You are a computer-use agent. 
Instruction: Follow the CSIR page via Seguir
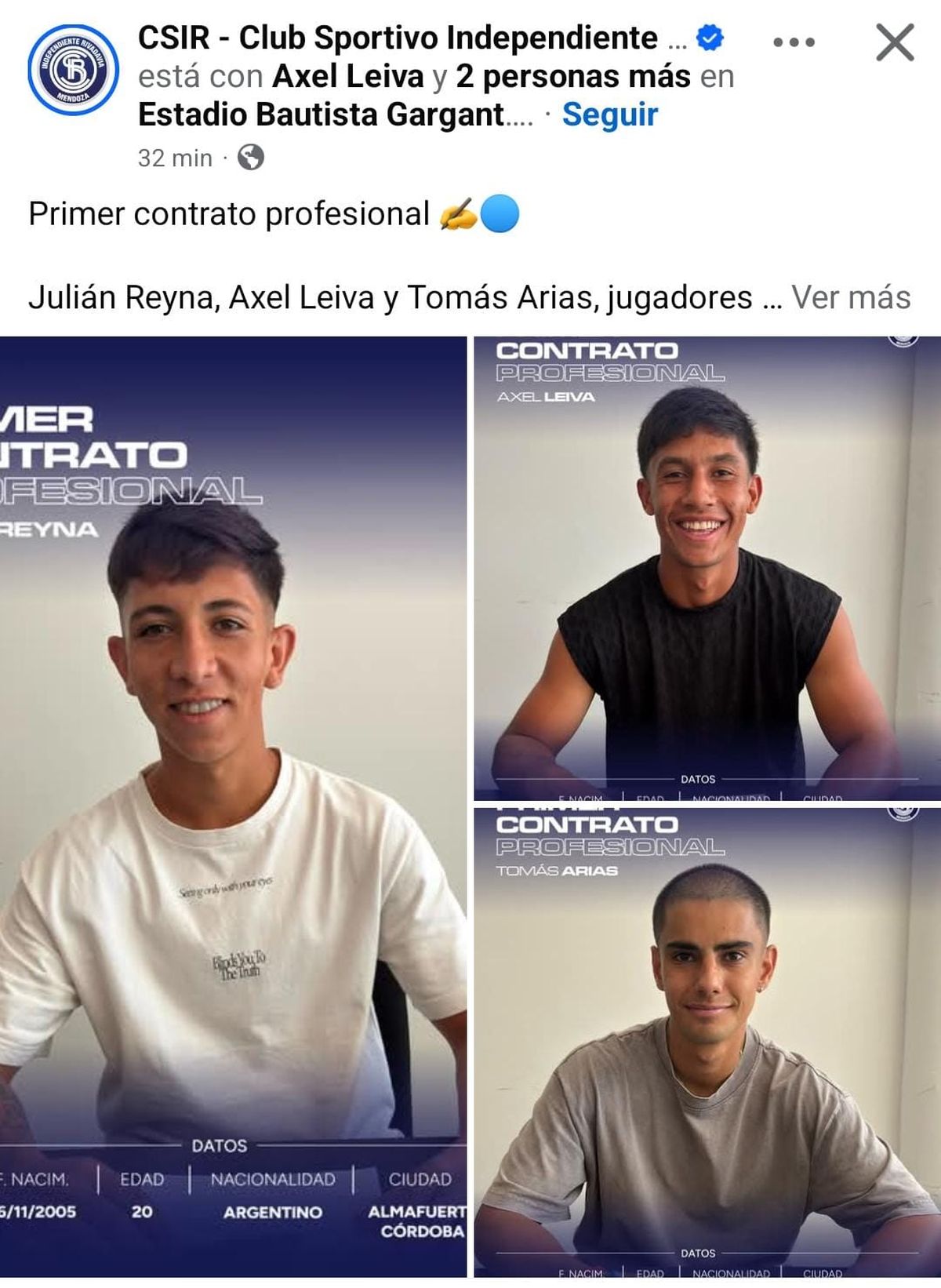click(609, 115)
